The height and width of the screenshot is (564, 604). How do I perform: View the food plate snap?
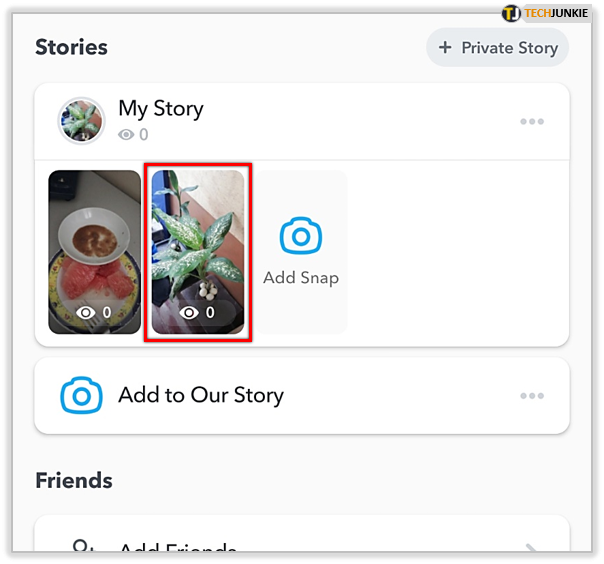click(x=95, y=251)
